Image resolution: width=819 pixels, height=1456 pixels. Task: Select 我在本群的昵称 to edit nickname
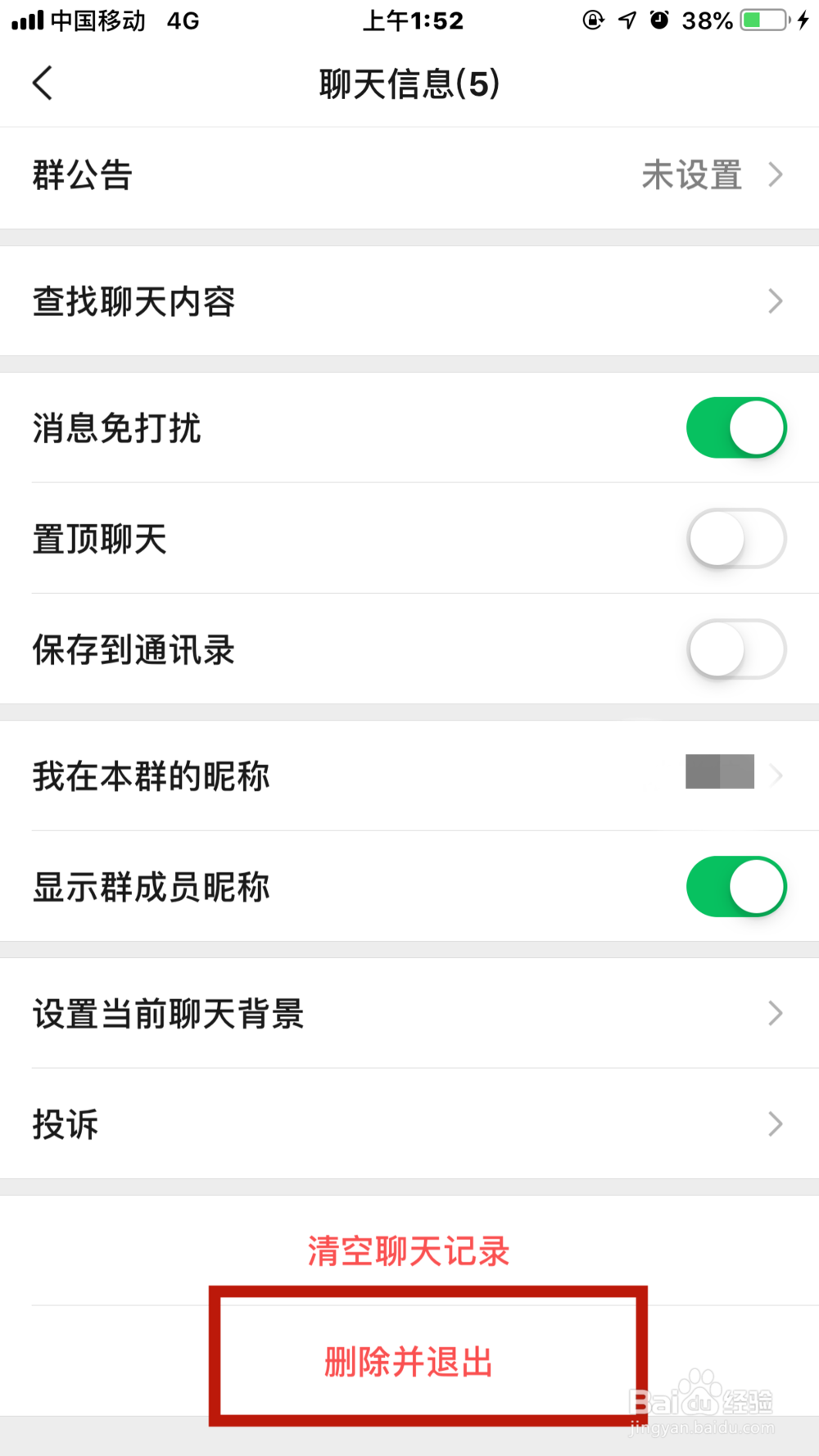tap(152, 776)
